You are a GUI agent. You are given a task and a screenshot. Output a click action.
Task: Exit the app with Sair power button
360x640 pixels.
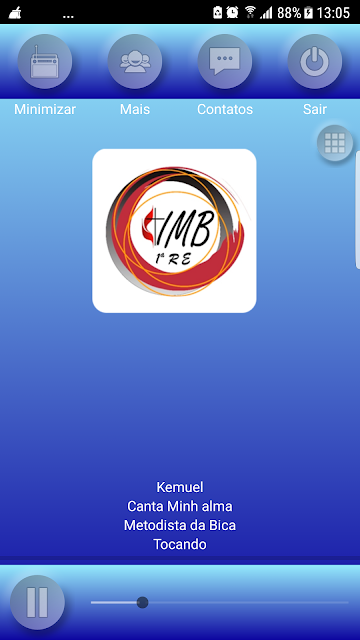(x=315, y=62)
